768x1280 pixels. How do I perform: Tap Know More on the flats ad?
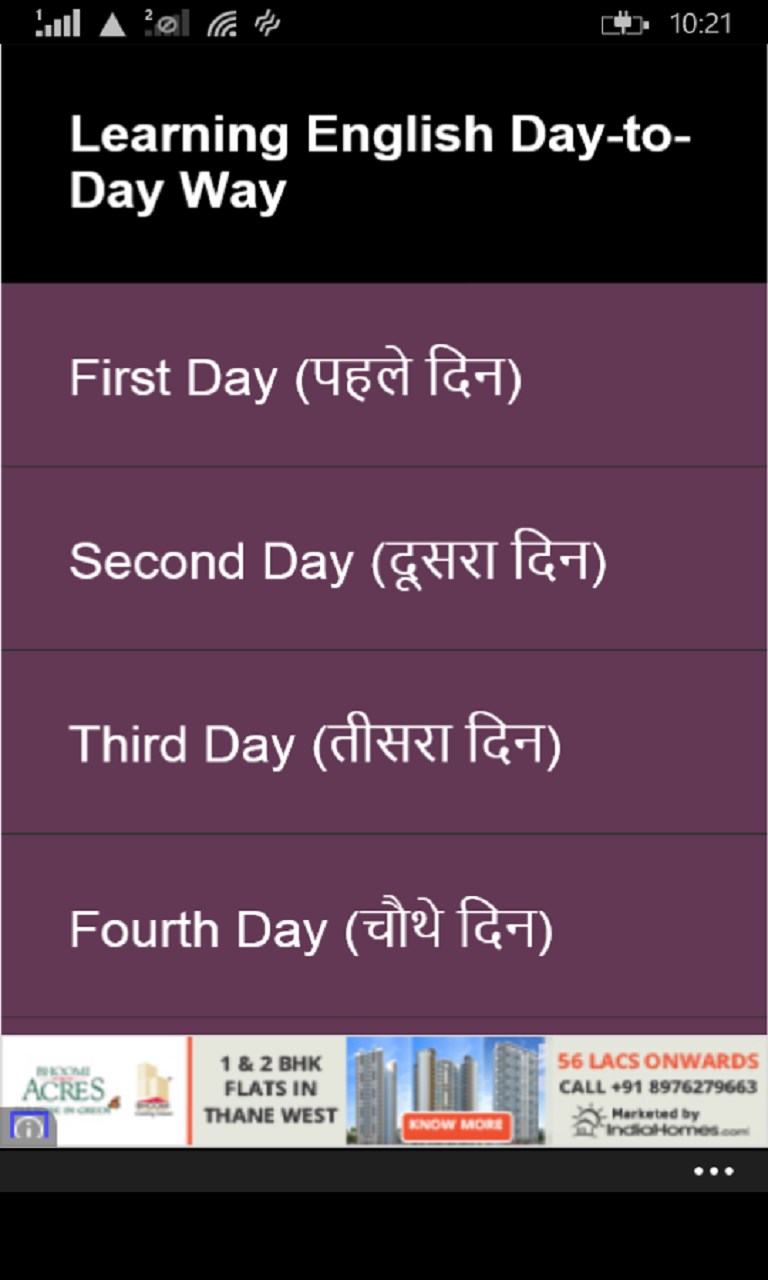click(x=455, y=1124)
